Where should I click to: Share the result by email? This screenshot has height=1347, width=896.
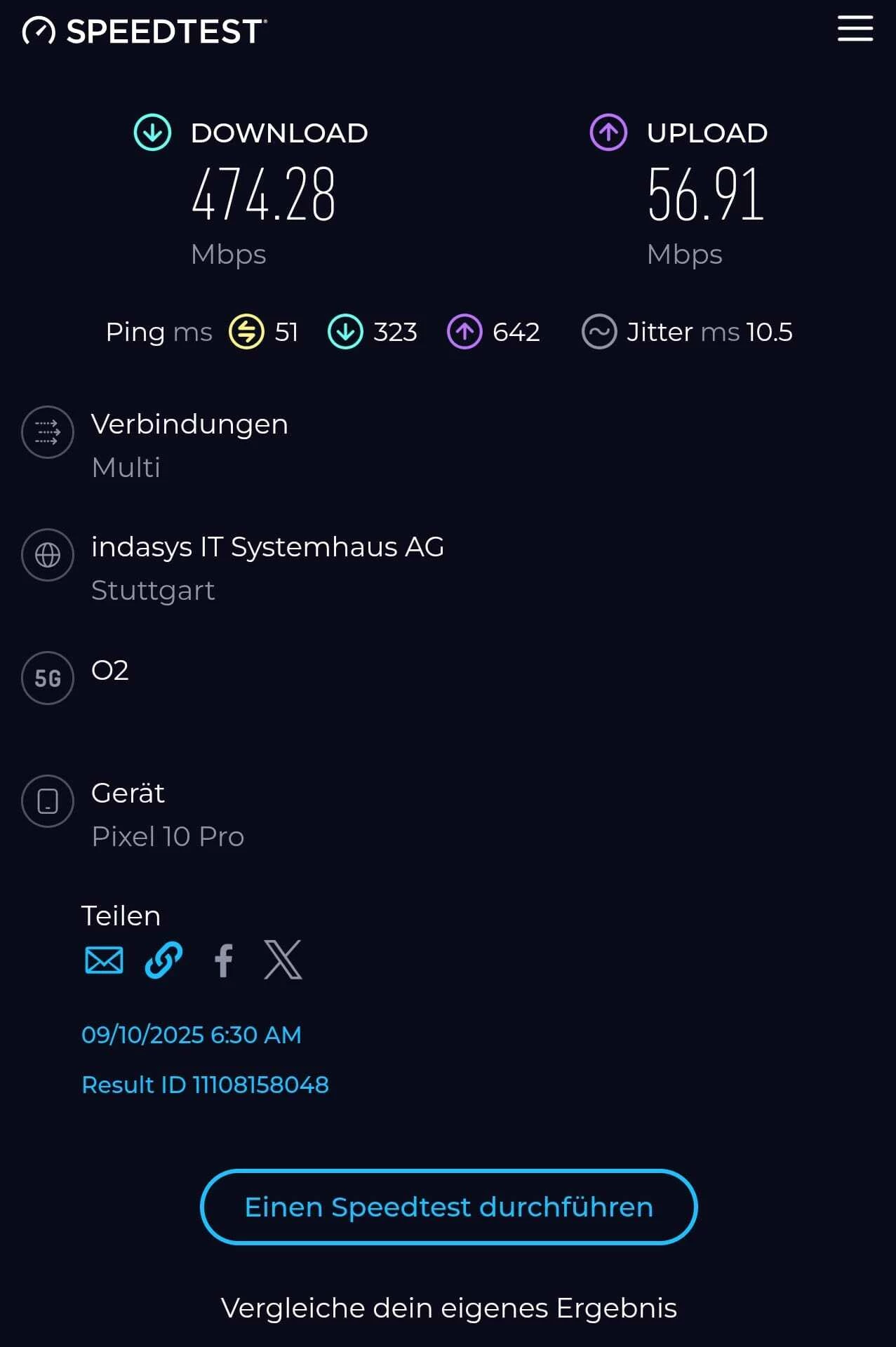104,960
